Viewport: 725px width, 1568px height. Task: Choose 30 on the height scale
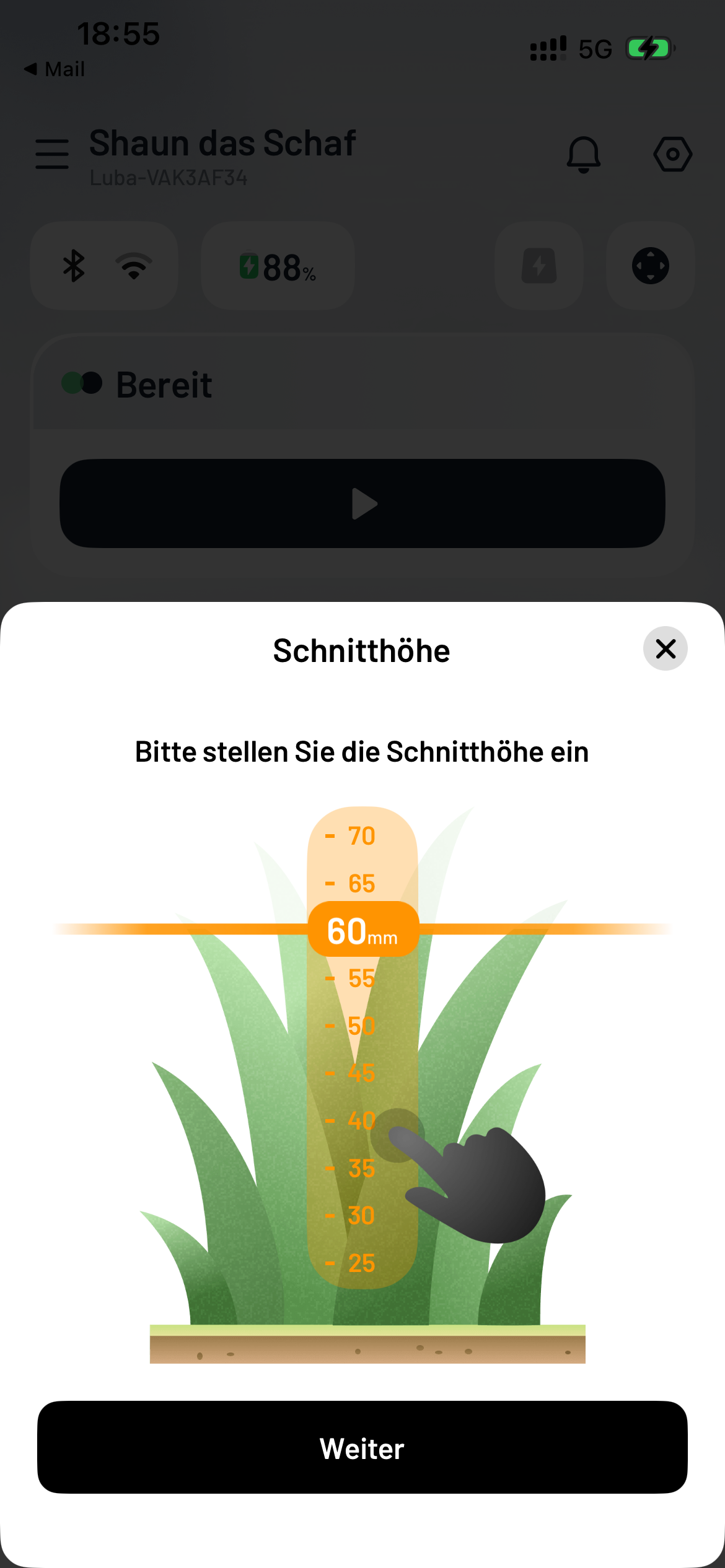[361, 1216]
